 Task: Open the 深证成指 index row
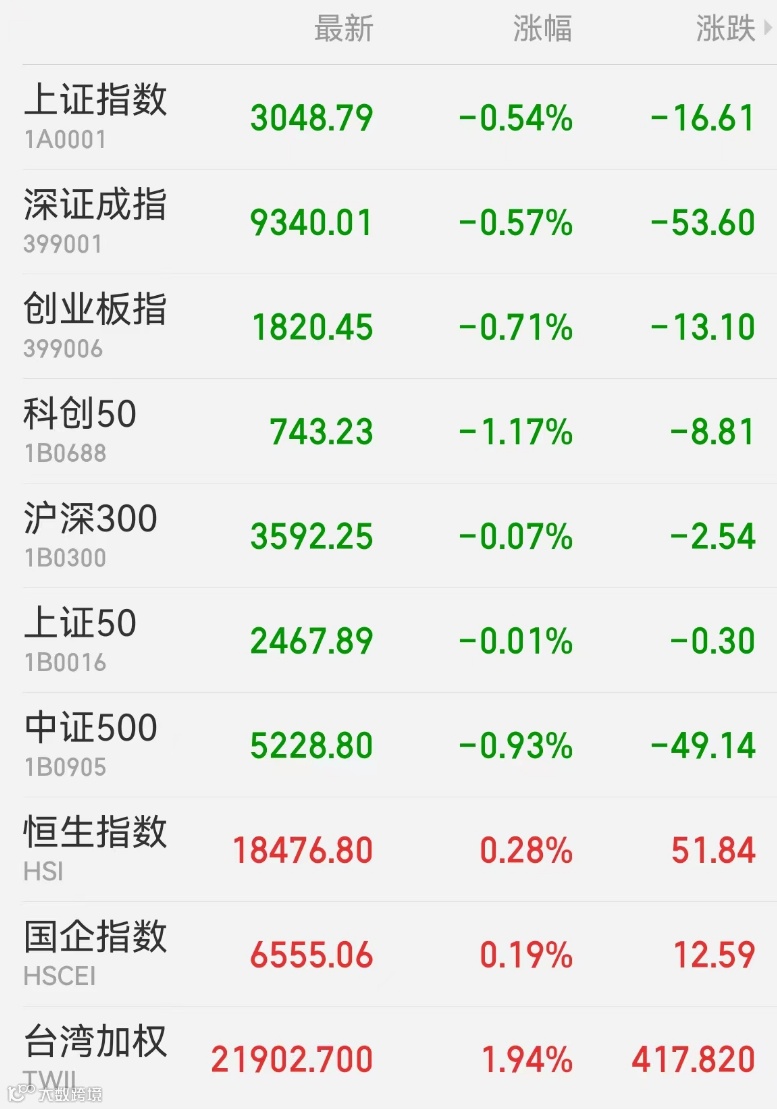[x=388, y=222]
